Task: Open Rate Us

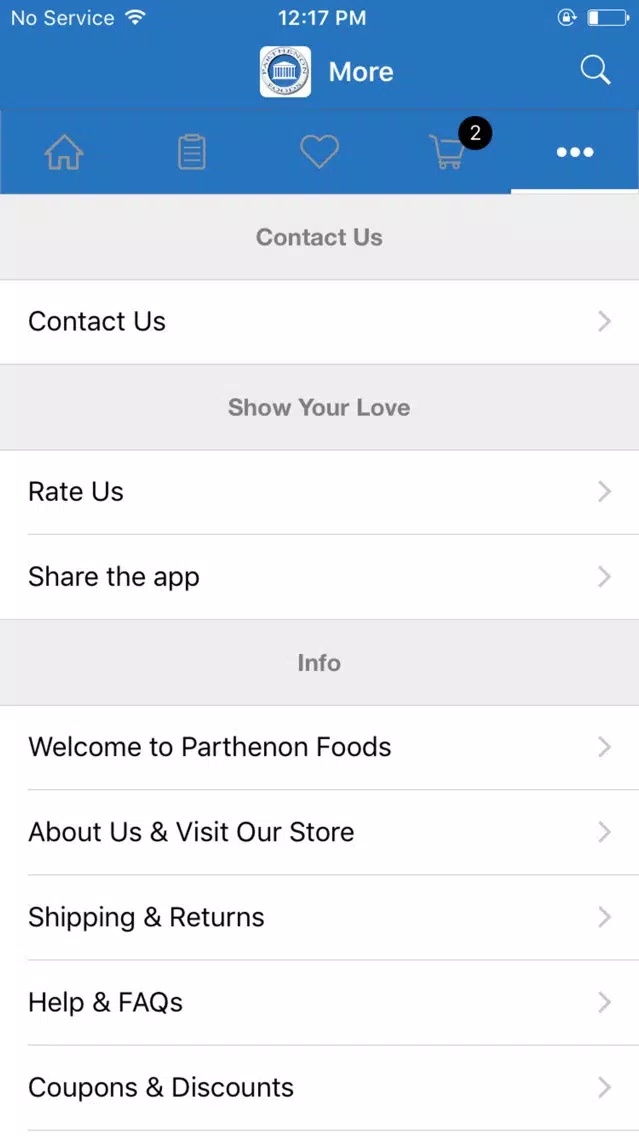Action: (320, 492)
